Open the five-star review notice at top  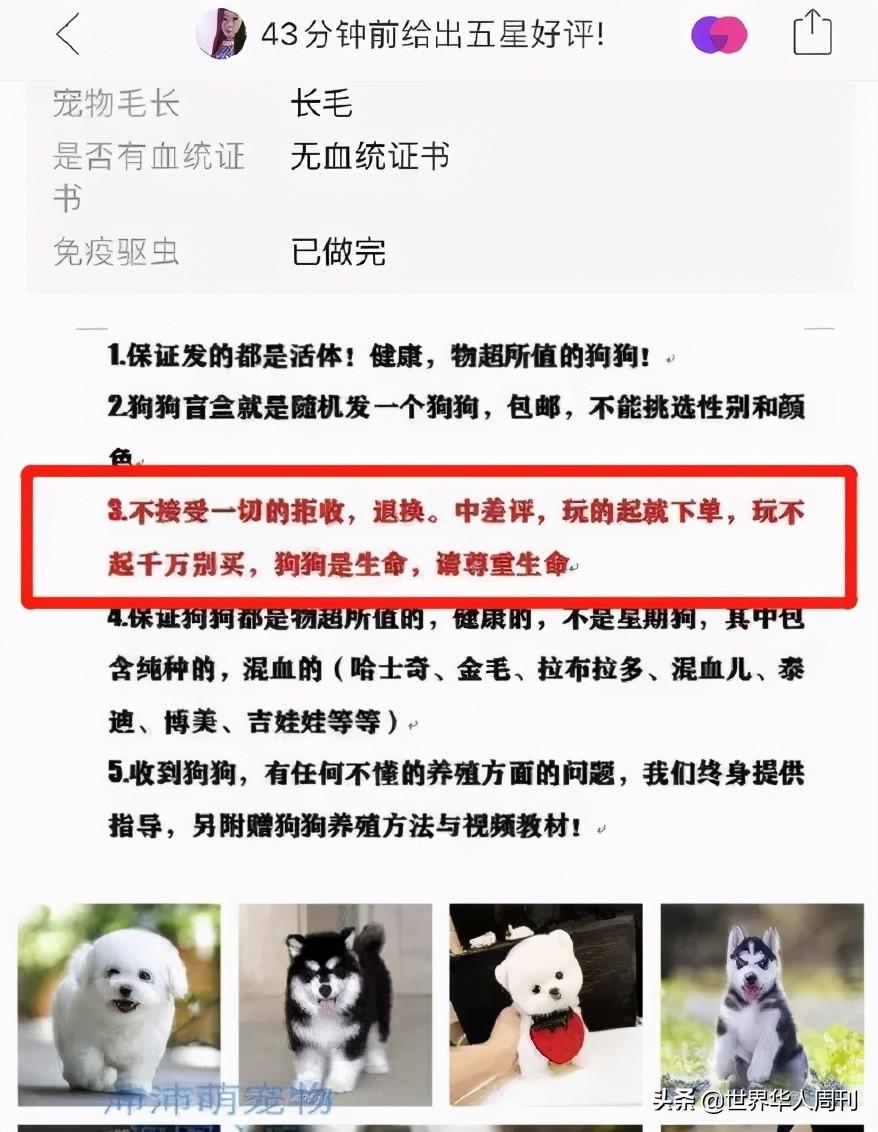click(431, 35)
